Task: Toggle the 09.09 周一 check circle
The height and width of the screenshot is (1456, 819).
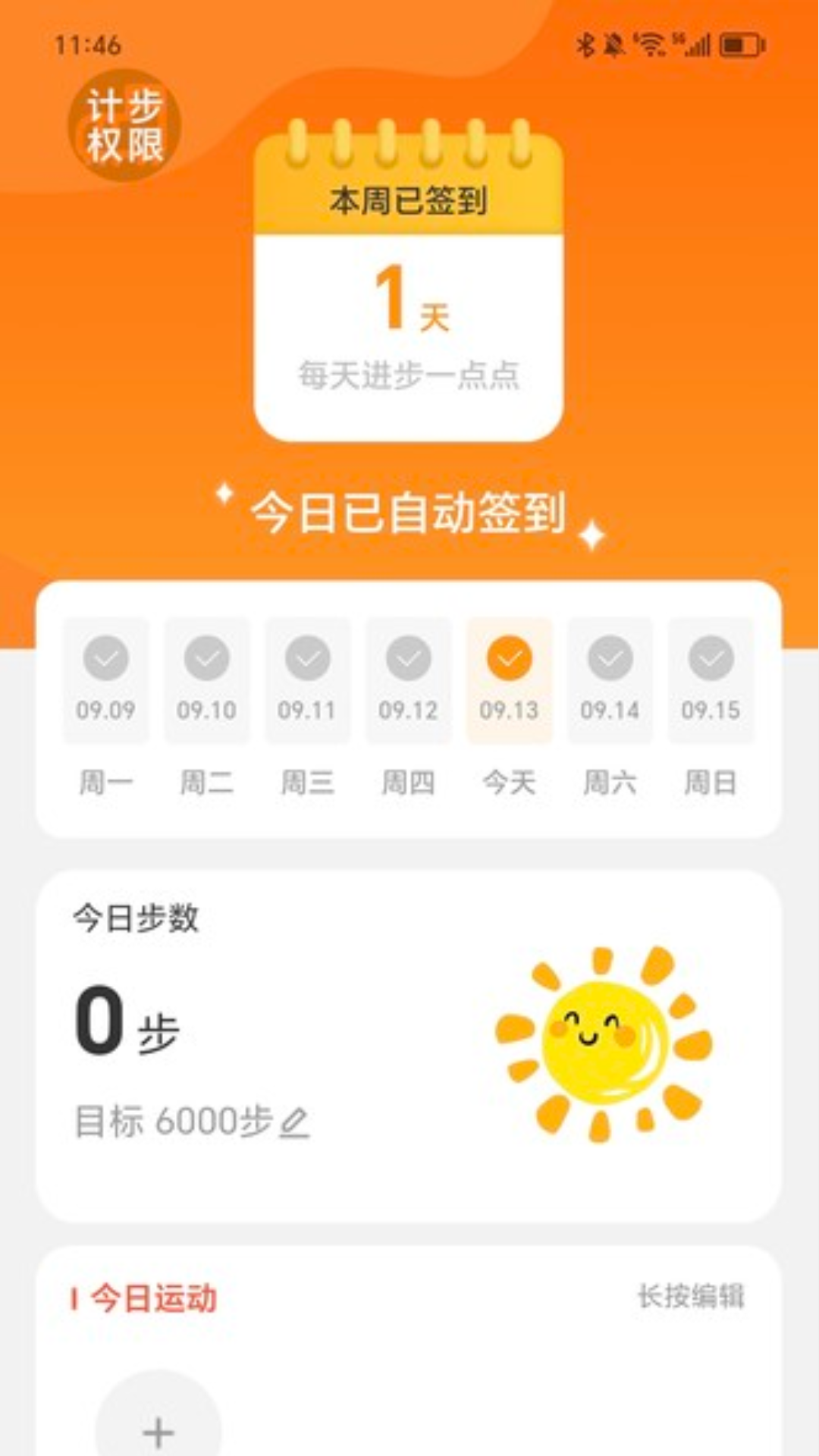Action: pyautogui.click(x=105, y=657)
